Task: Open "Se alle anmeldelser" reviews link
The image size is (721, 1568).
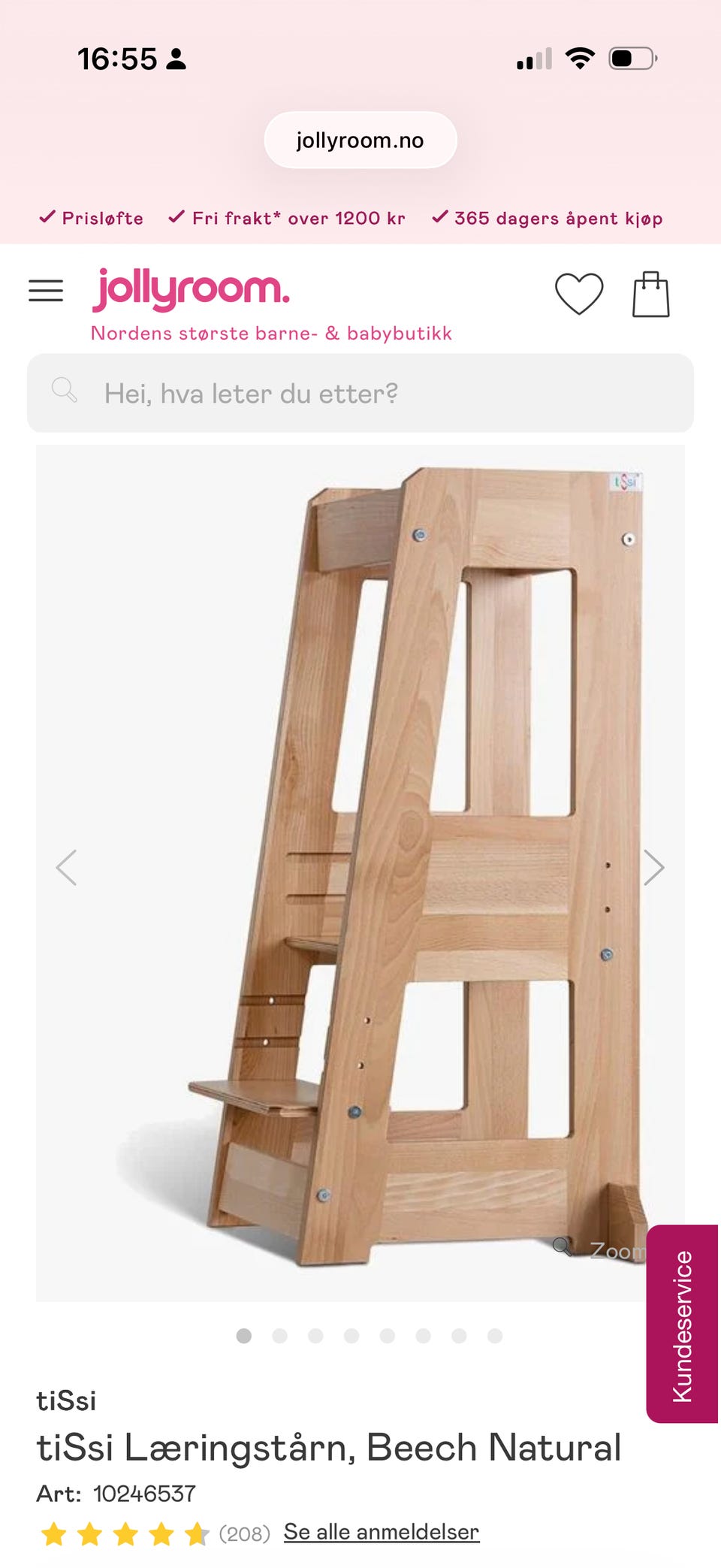Action: (x=382, y=1532)
